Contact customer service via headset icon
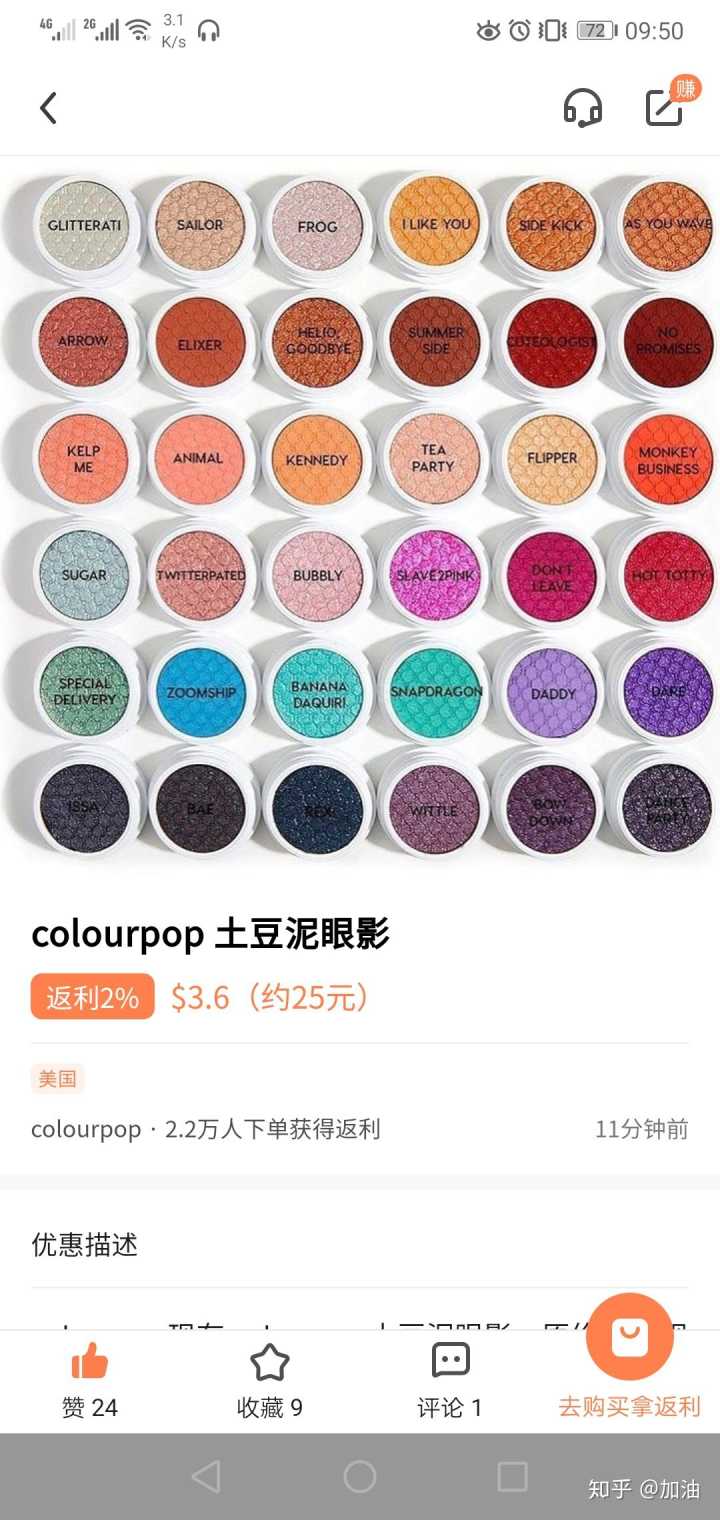 click(582, 108)
